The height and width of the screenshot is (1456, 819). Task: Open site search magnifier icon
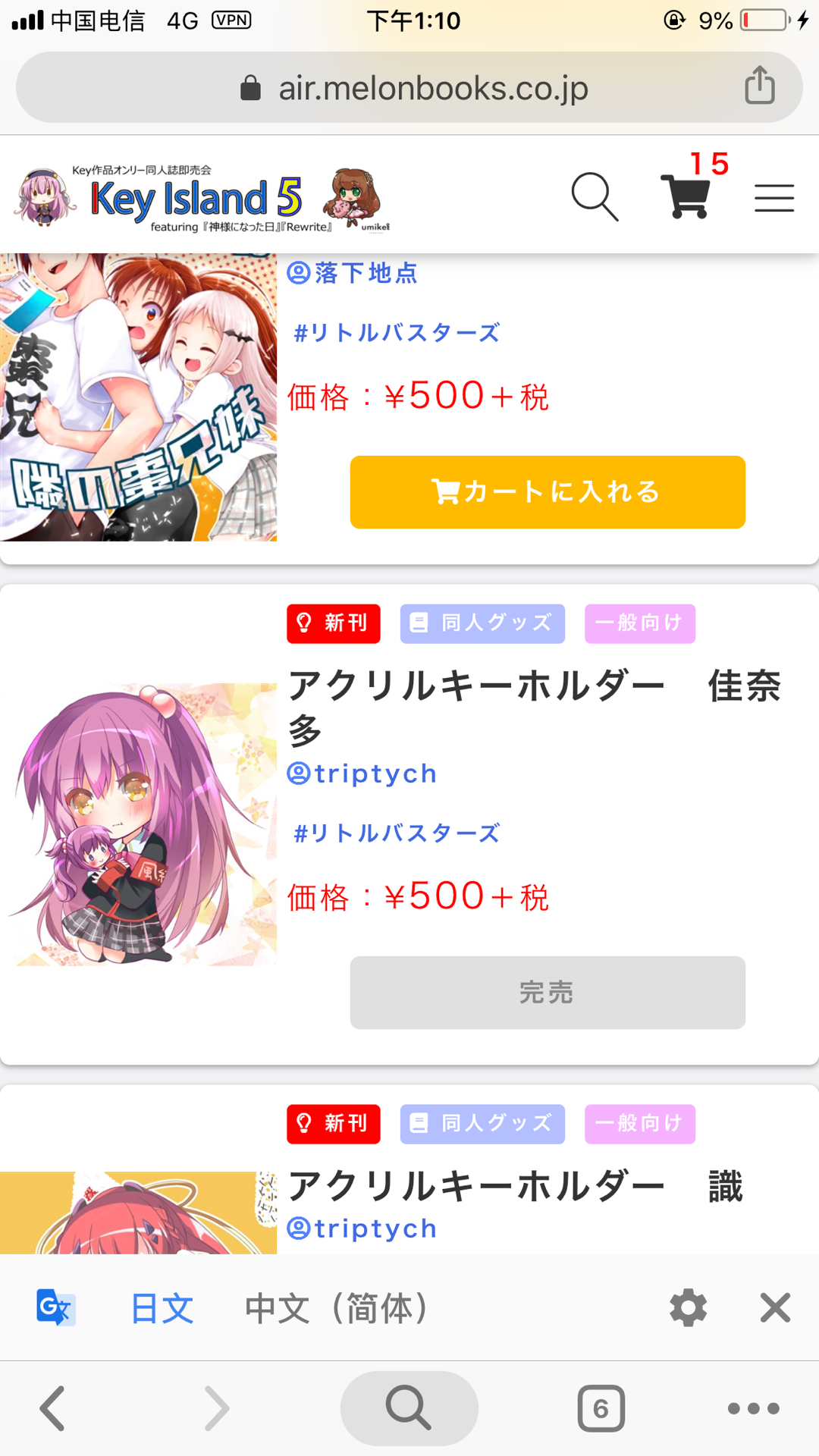click(x=595, y=196)
